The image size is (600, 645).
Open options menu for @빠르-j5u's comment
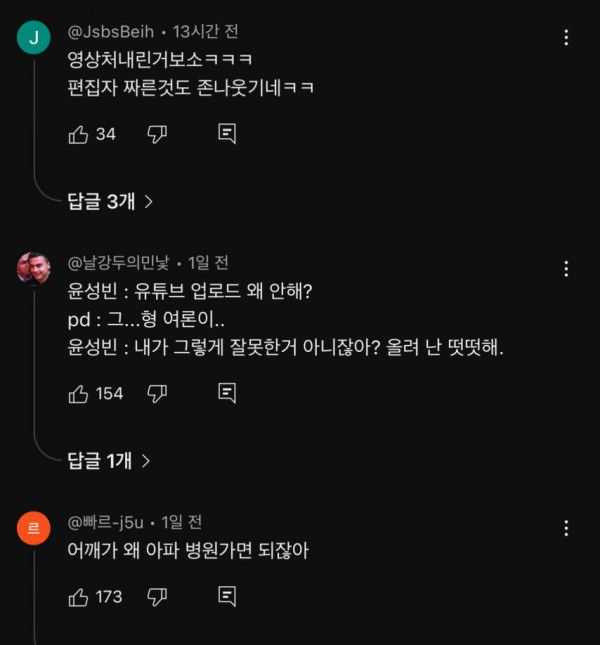566,527
